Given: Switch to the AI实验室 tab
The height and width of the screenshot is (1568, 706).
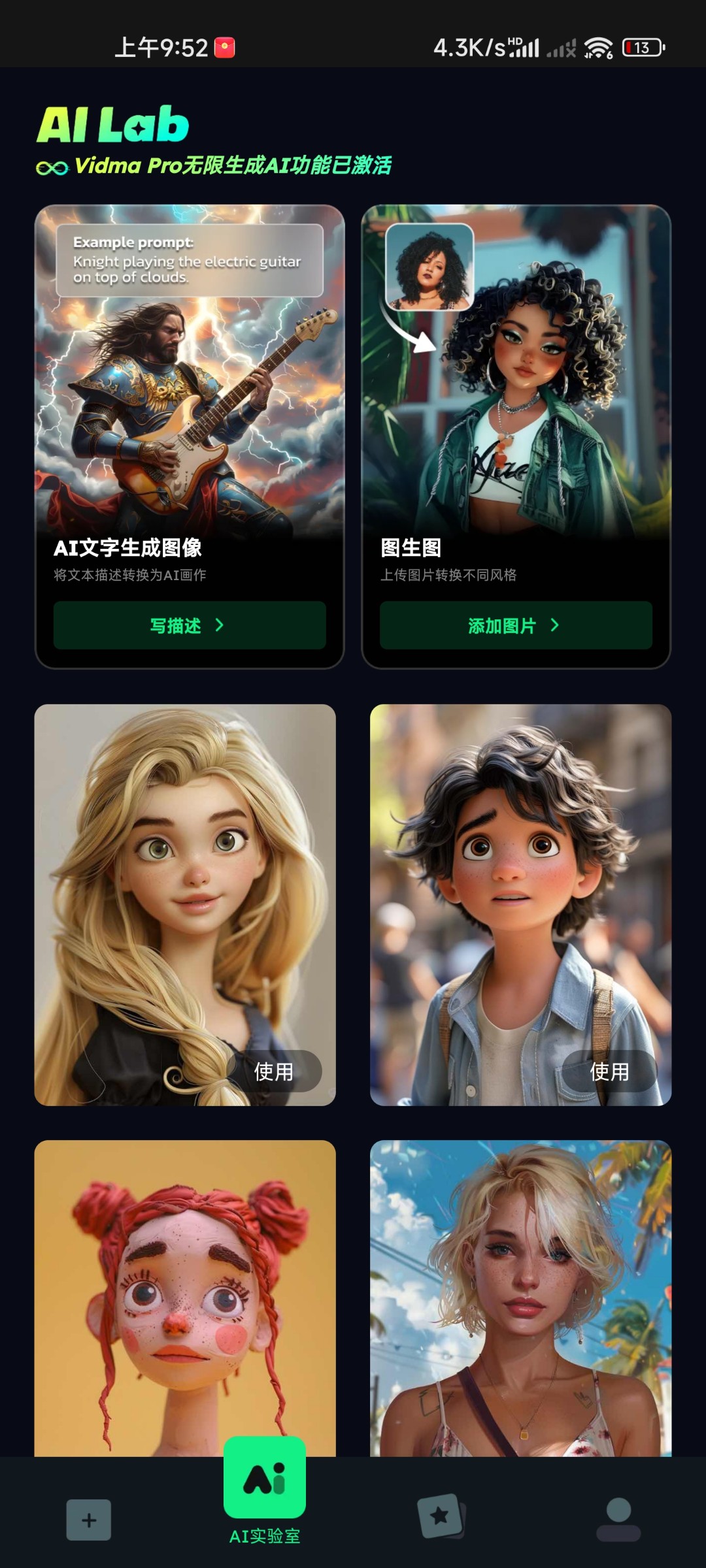Looking at the screenshot, I should 265,1491.
